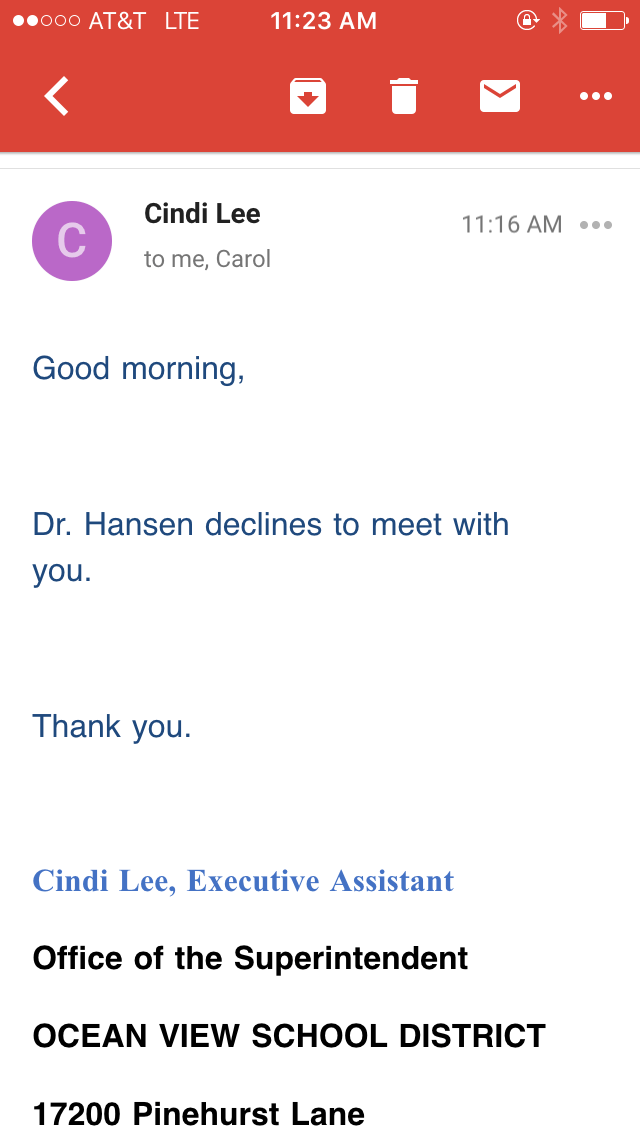Screen dimensions: 640x1136
Task: Open the top bar overflow menu
Action: click(x=596, y=97)
